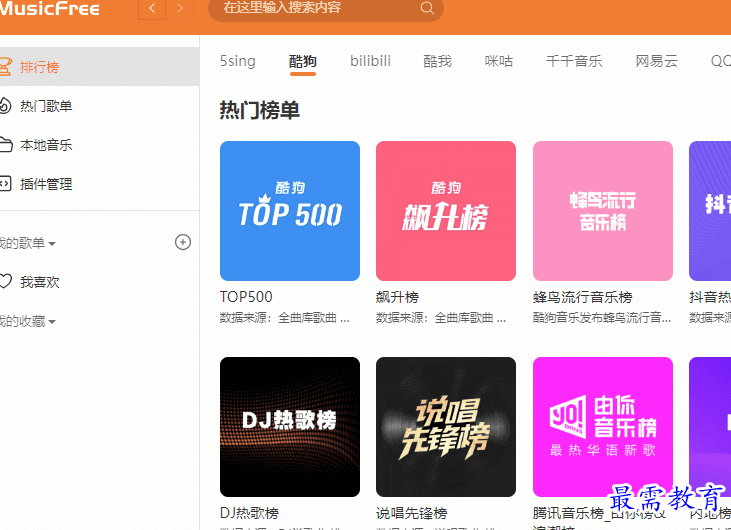Add a new playlist with the plus icon
This screenshot has height=530, width=731.
(183, 242)
